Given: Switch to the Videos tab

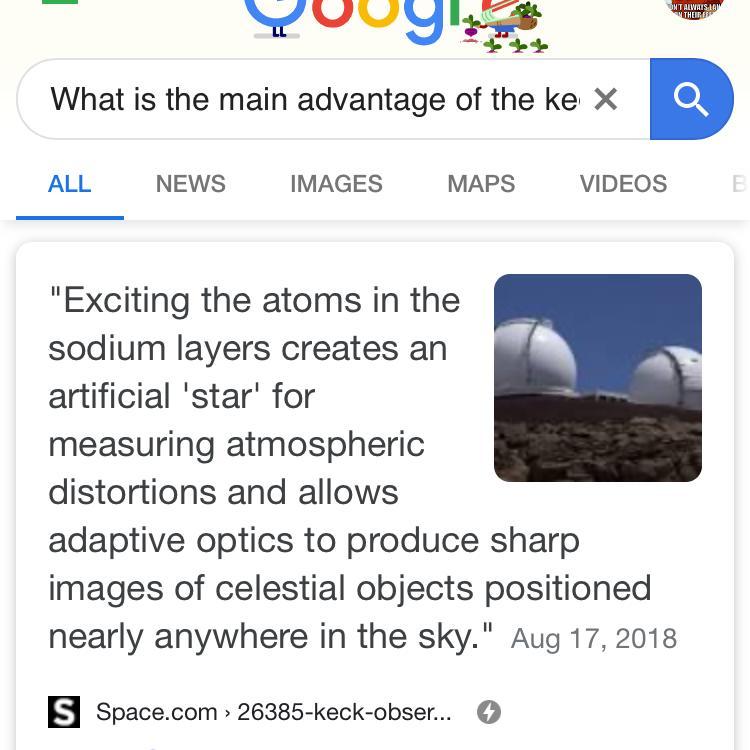Looking at the screenshot, I should [x=623, y=184].
